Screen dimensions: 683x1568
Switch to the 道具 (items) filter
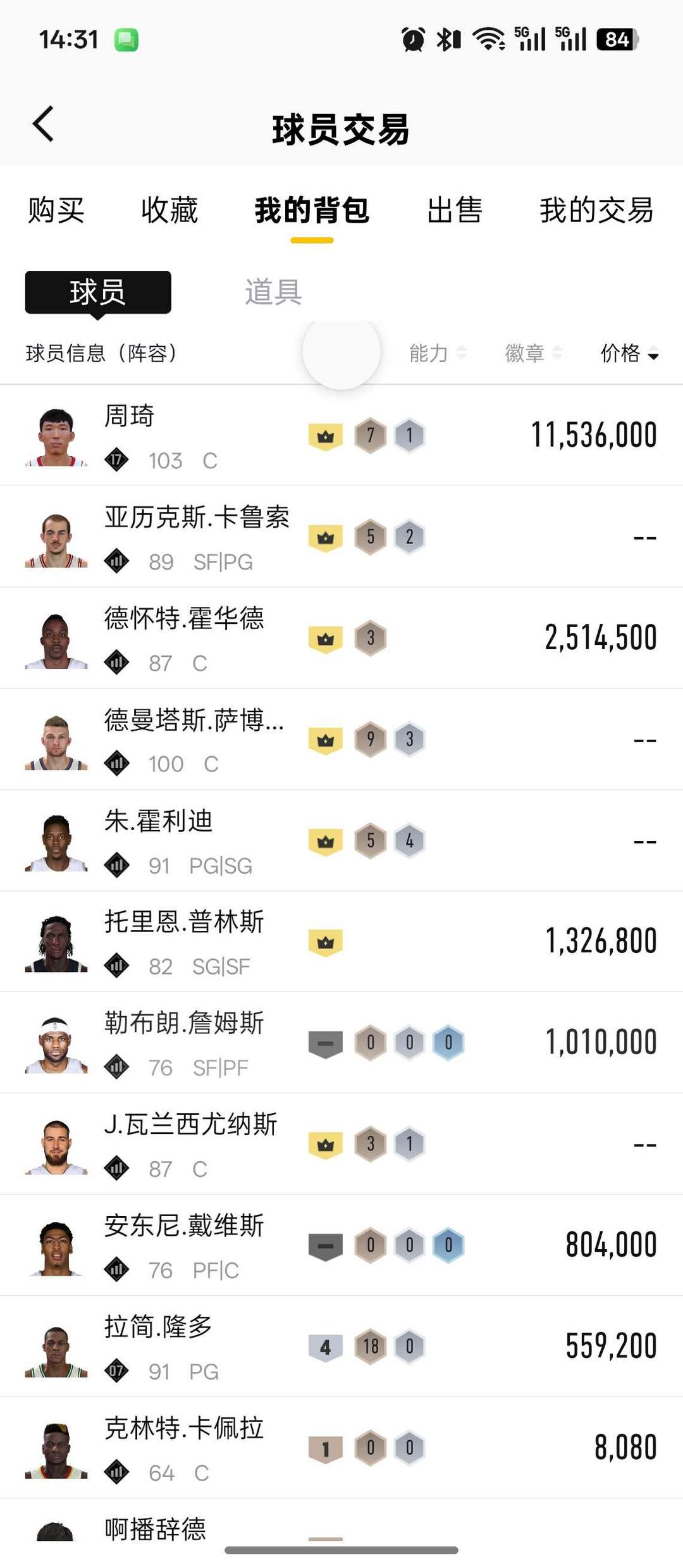point(272,292)
